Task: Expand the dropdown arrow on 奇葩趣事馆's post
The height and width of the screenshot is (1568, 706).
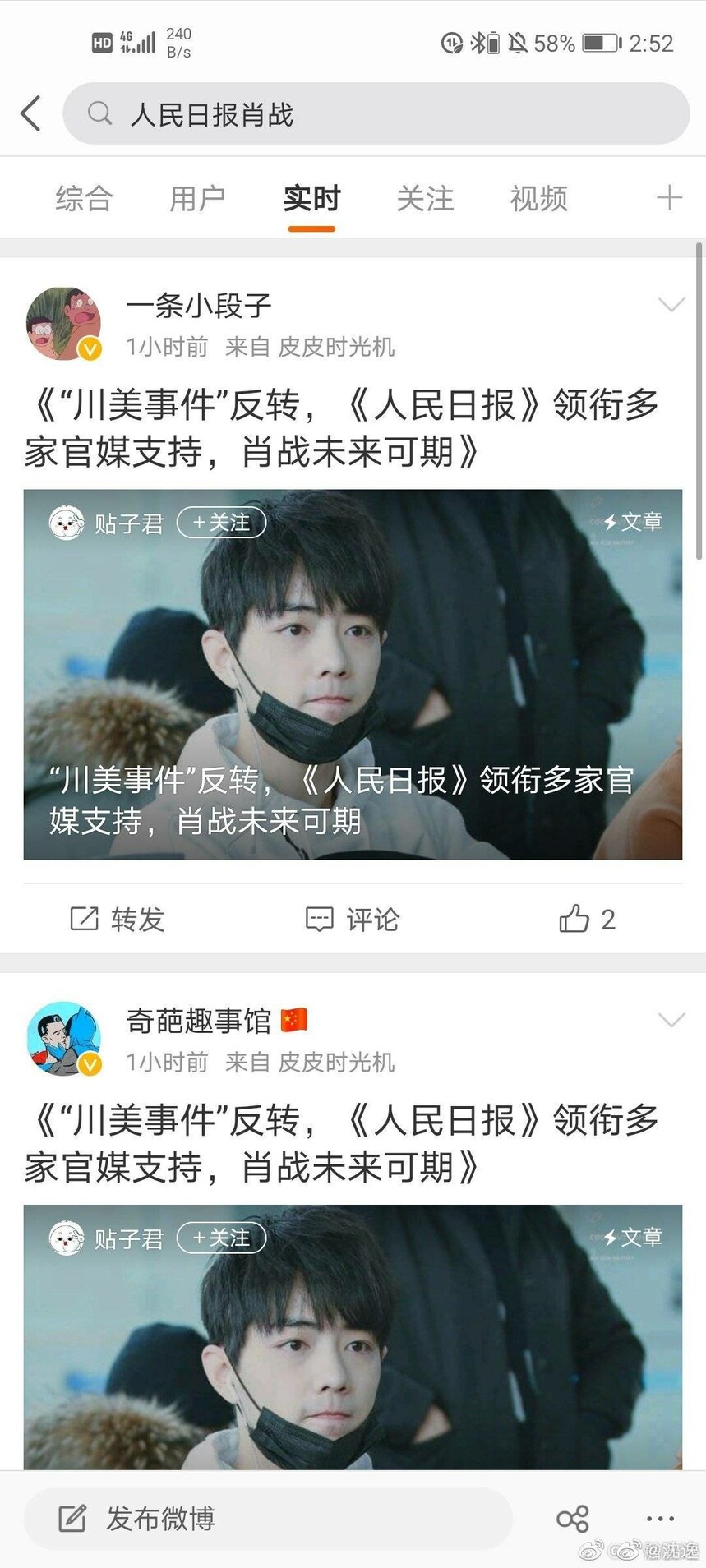Action: pyautogui.click(x=671, y=1020)
